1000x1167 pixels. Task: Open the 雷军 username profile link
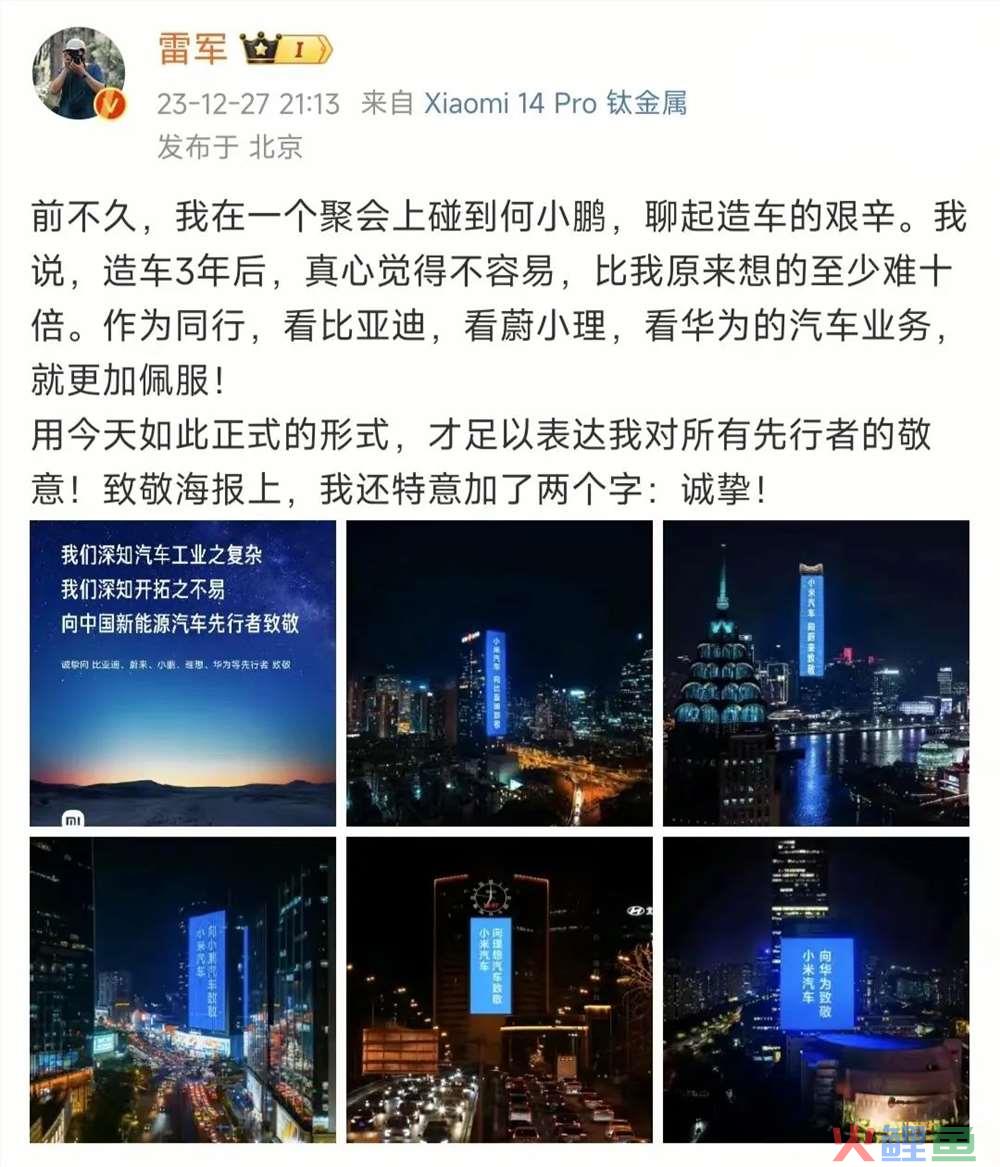click(x=192, y=49)
